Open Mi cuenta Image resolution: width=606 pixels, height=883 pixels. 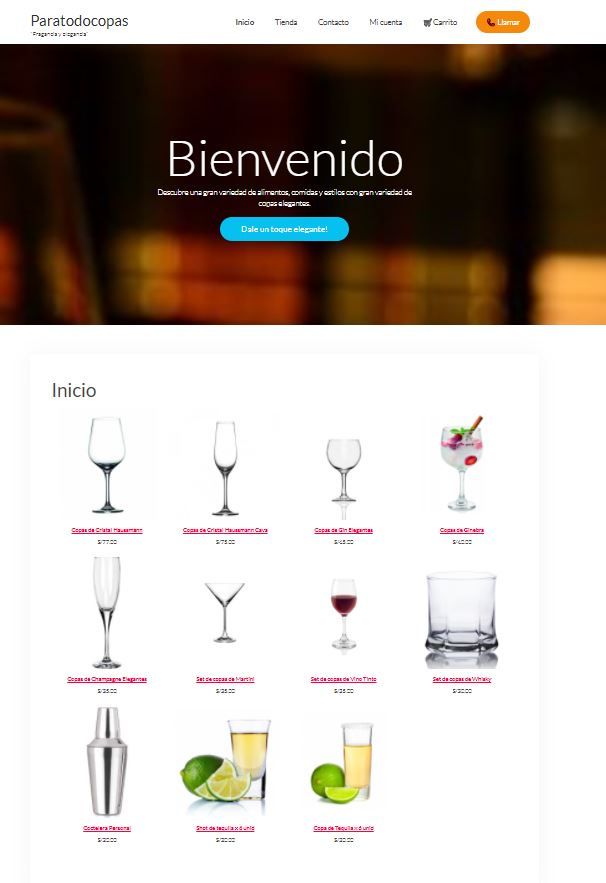pos(385,22)
